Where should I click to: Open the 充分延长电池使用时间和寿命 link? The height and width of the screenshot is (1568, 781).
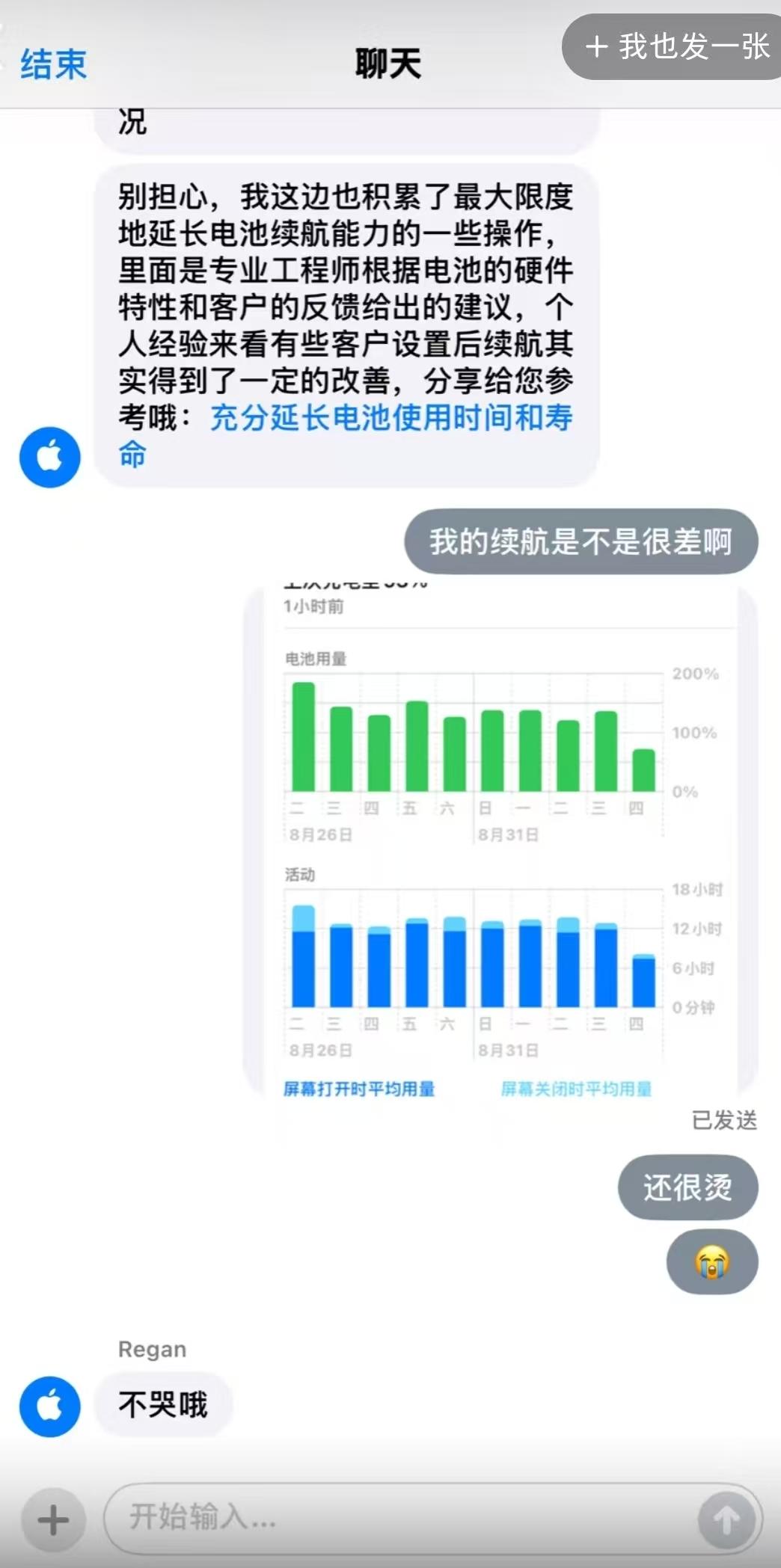pos(390,418)
